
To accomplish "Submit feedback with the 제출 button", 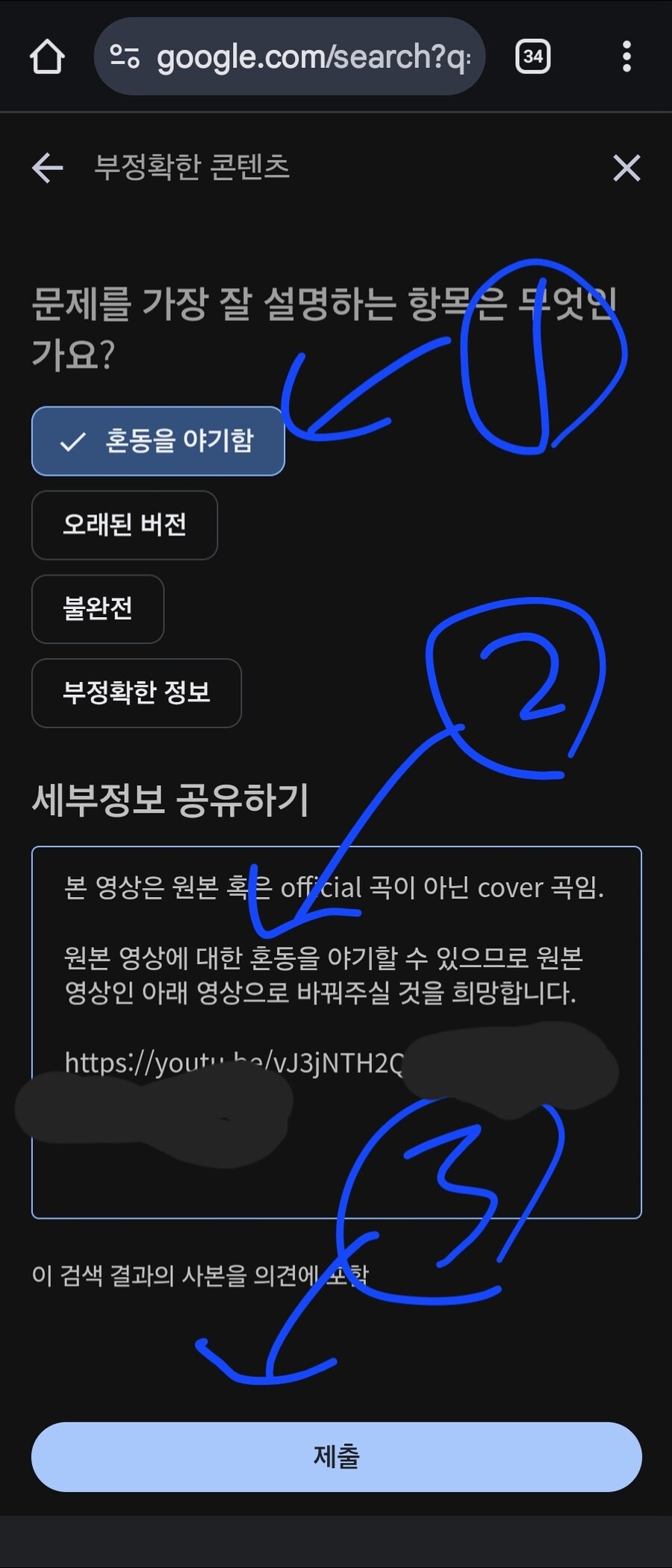I will (336, 1456).
